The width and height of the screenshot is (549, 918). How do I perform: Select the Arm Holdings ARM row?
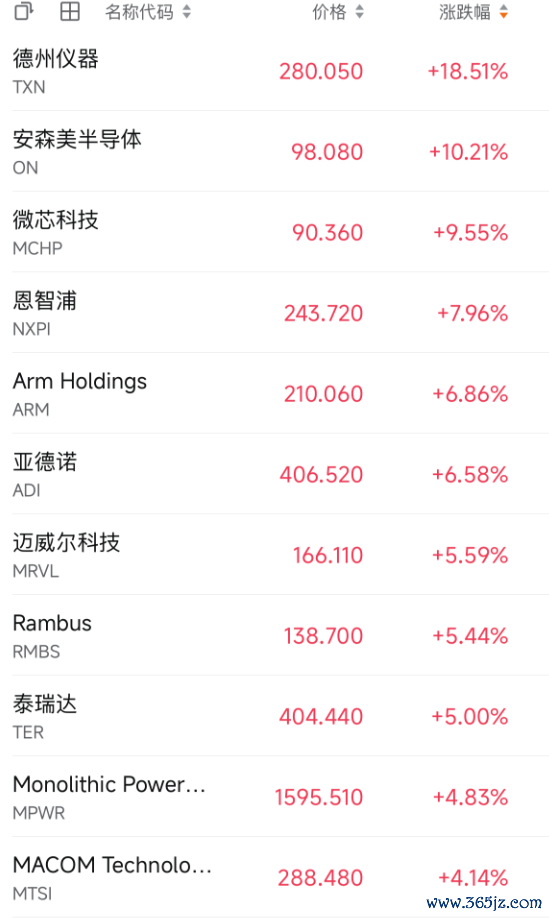[280, 394]
